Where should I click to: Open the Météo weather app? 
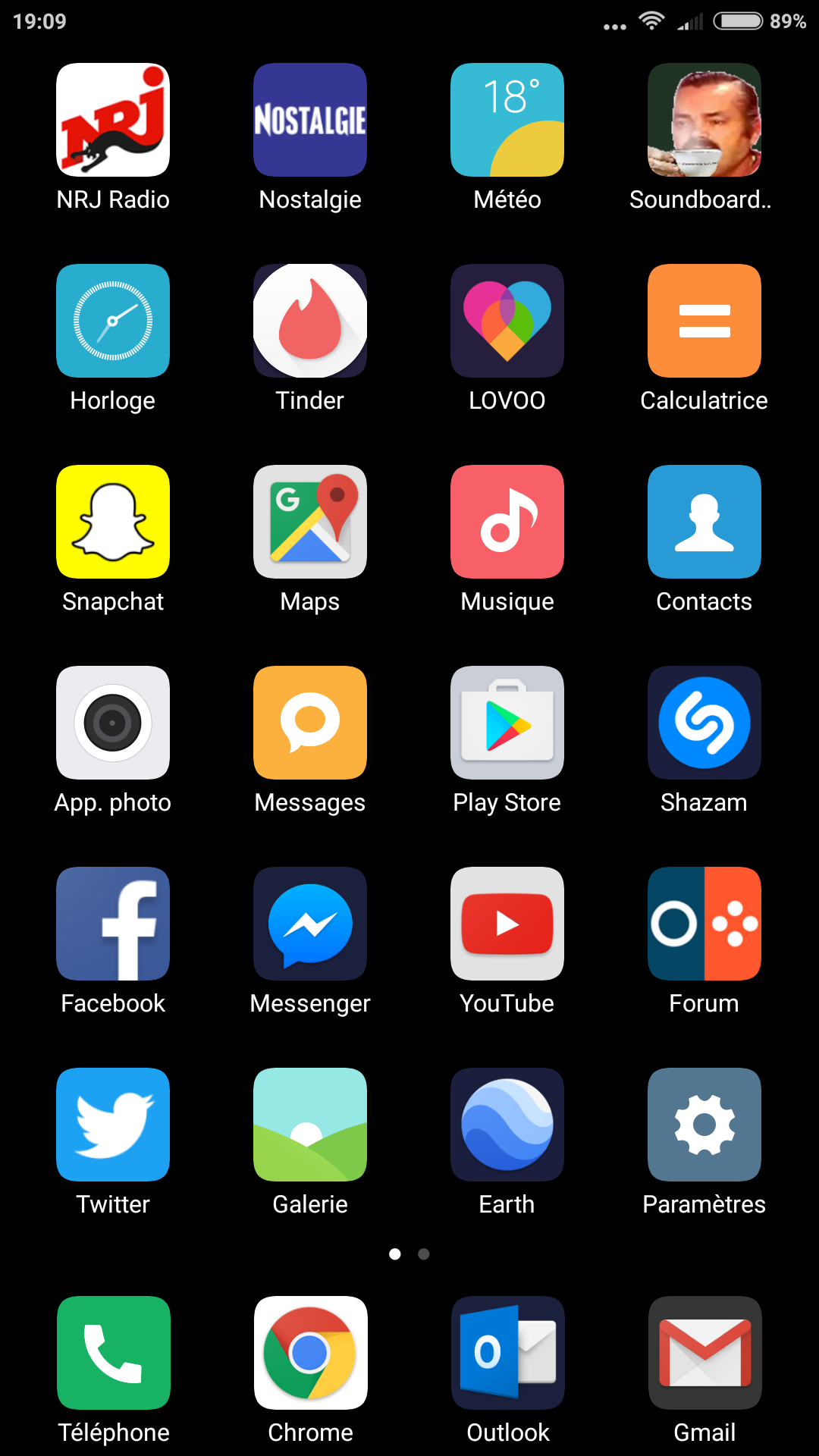point(507,120)
